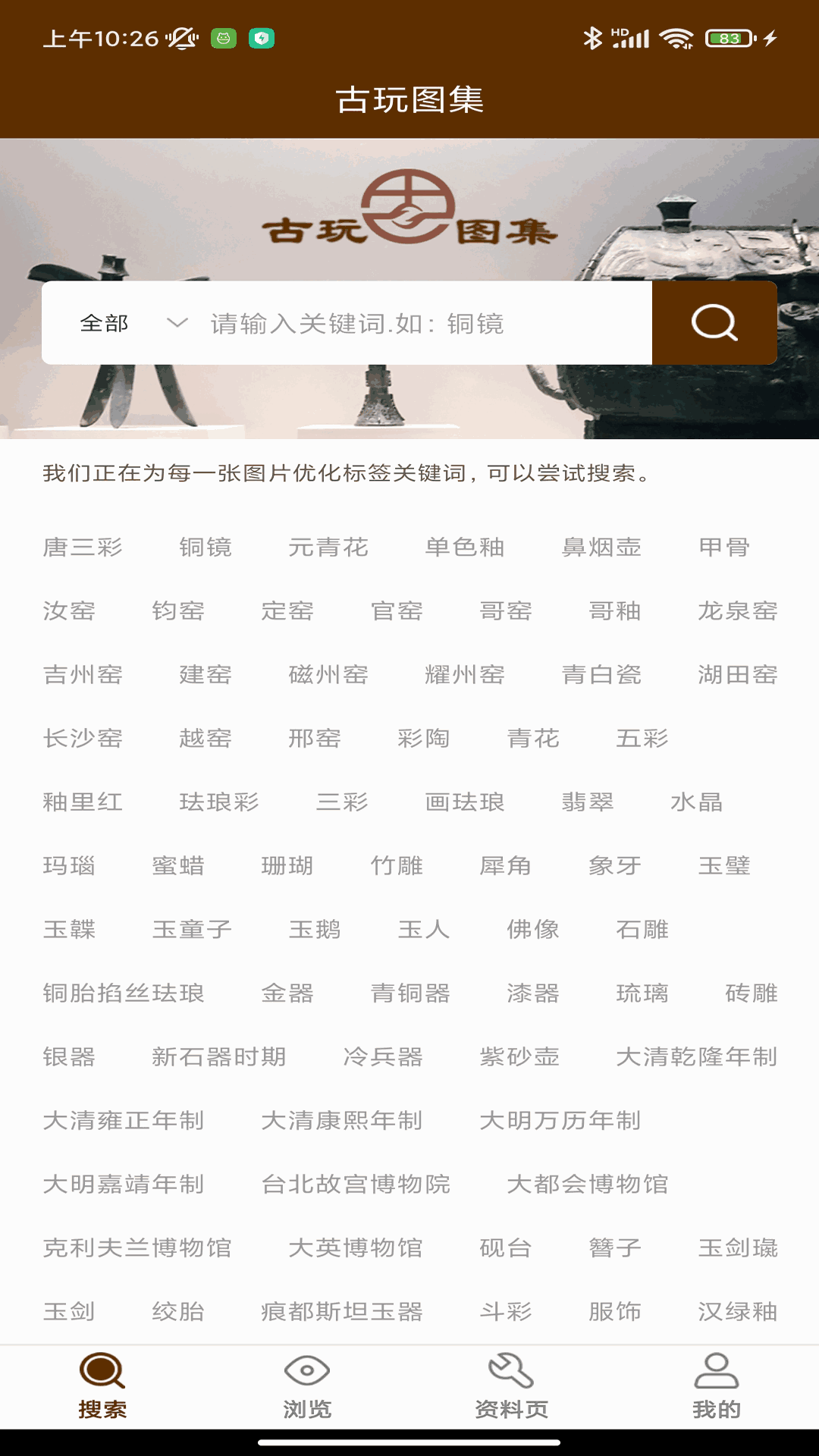Search by 大清乾隆年制 tag
The height and width of the screenshot is (1456, 819).
[697, 1057]
